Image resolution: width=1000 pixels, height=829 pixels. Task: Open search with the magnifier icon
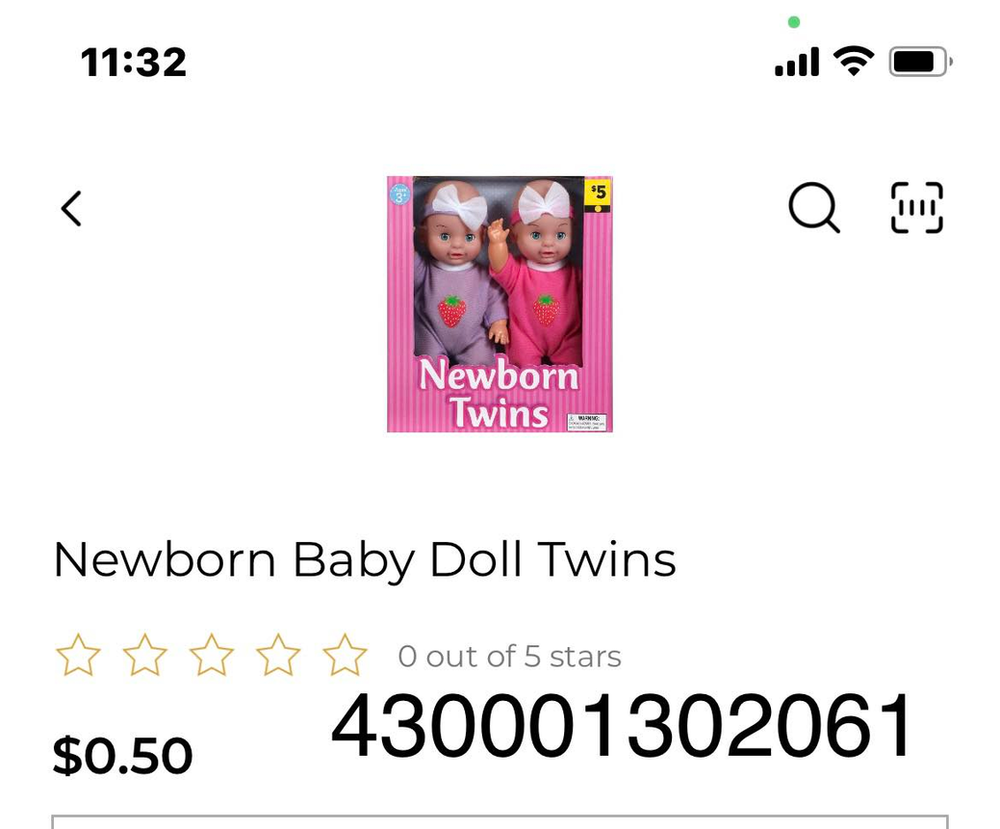click(x=814, y=208)
